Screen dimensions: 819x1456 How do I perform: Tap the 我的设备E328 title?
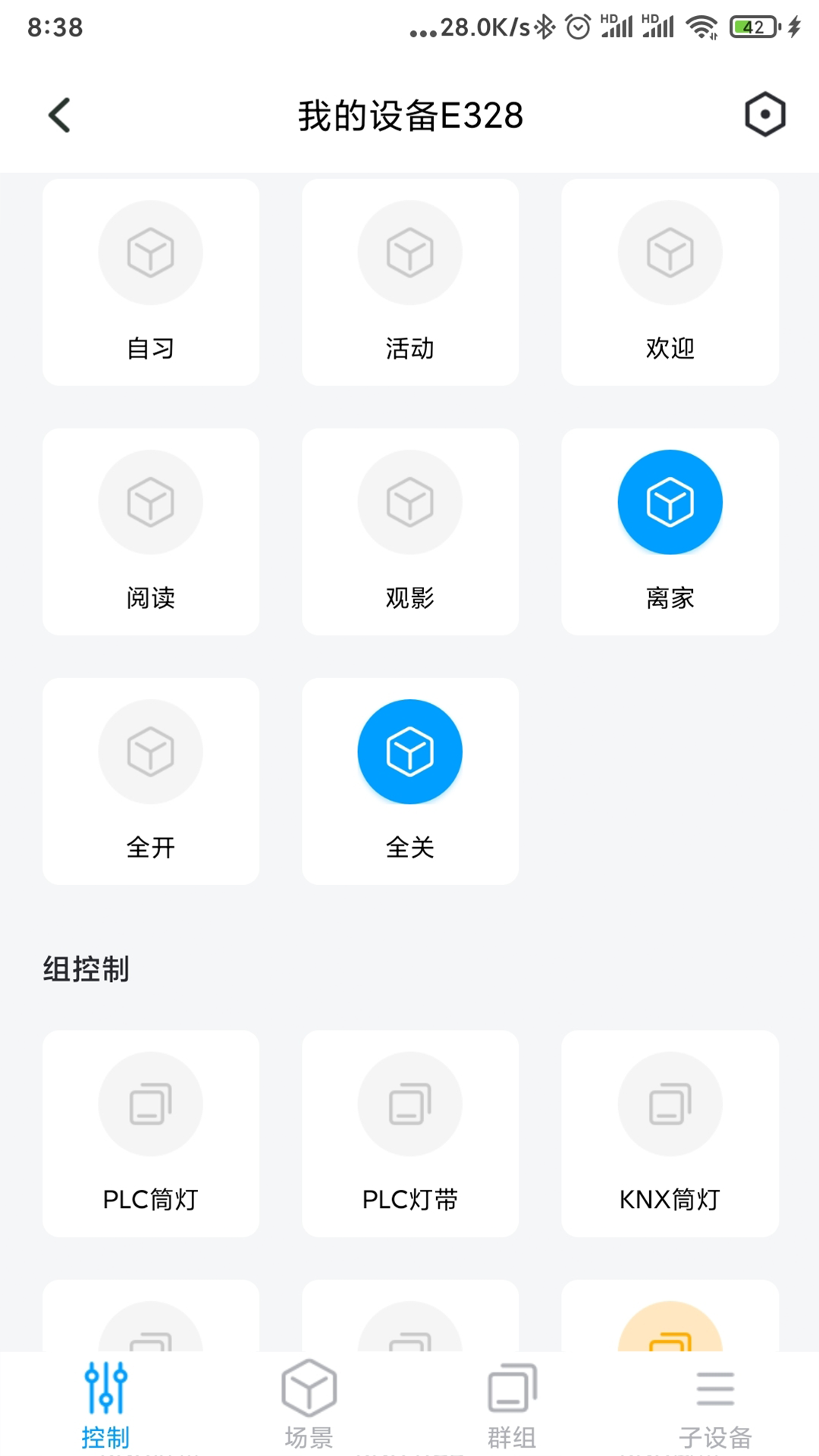(x=409, y=115)
